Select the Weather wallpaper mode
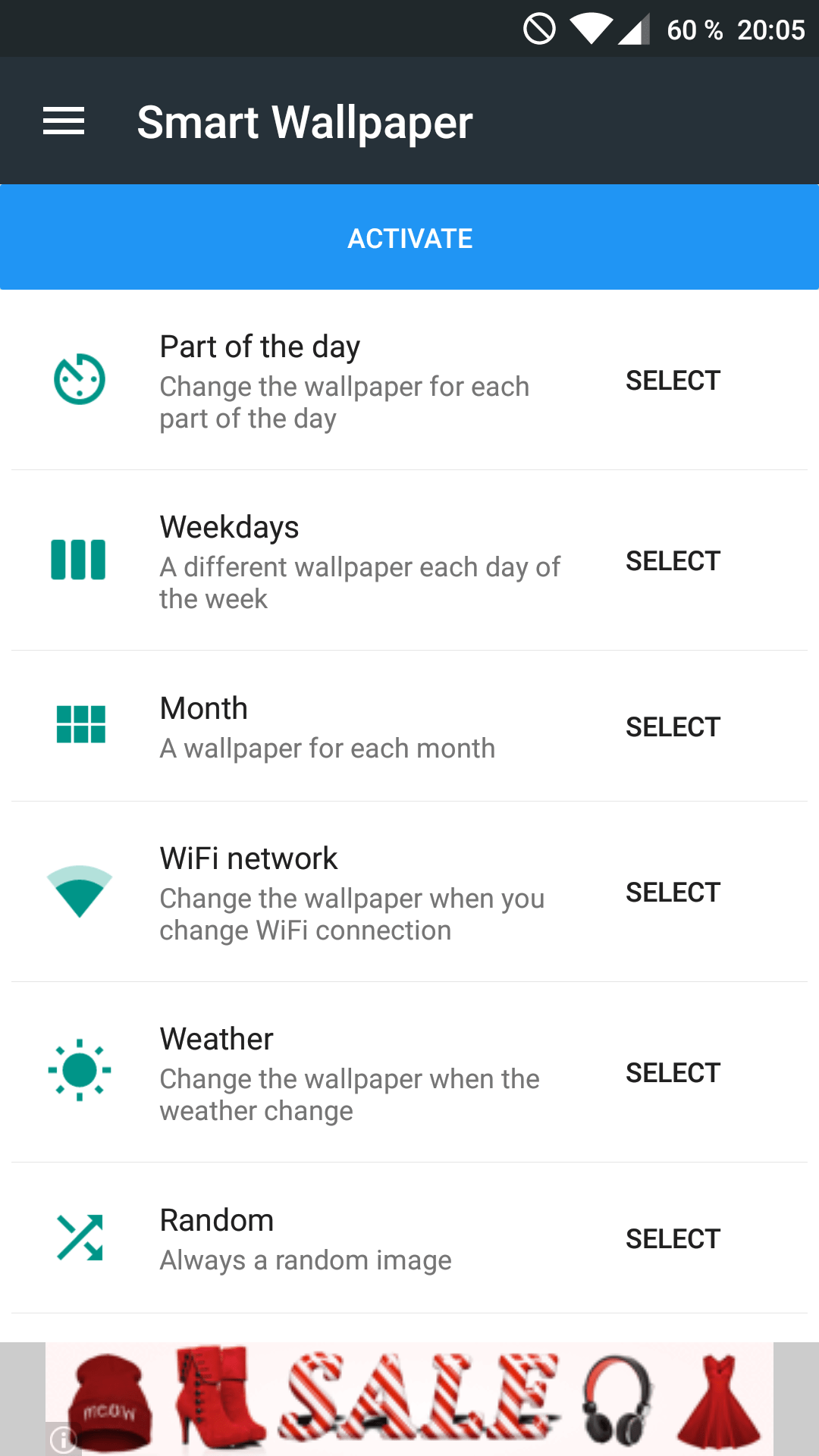 673,1073
